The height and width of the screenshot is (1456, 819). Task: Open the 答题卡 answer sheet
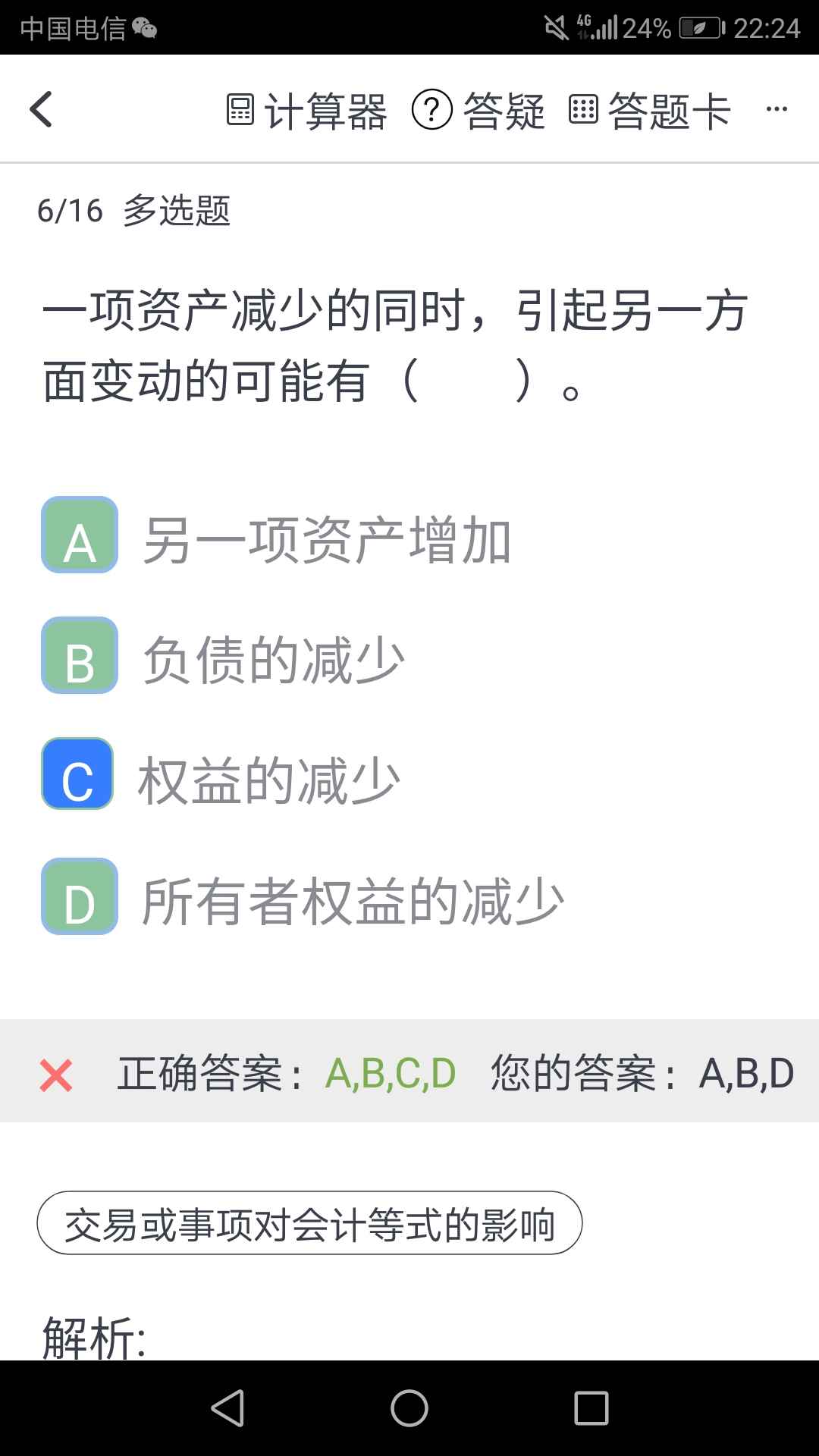[x=650, y=111]
